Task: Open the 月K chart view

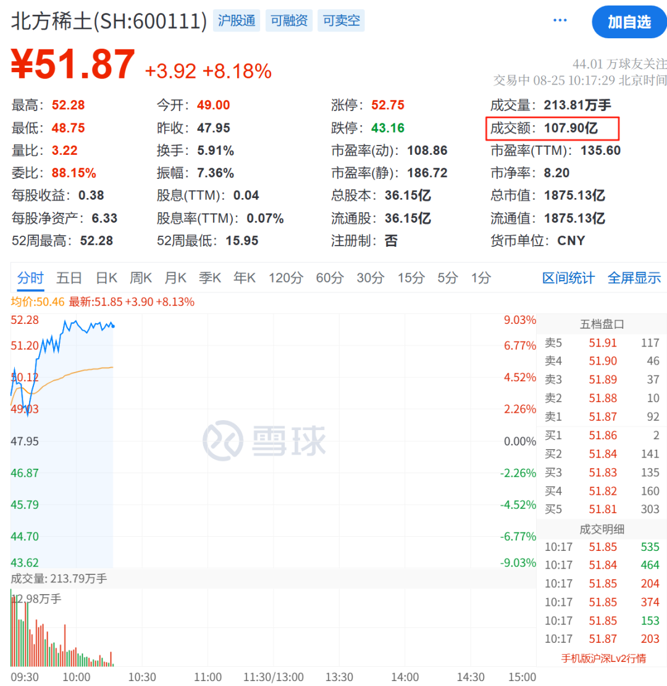Action: click(175, 278)
